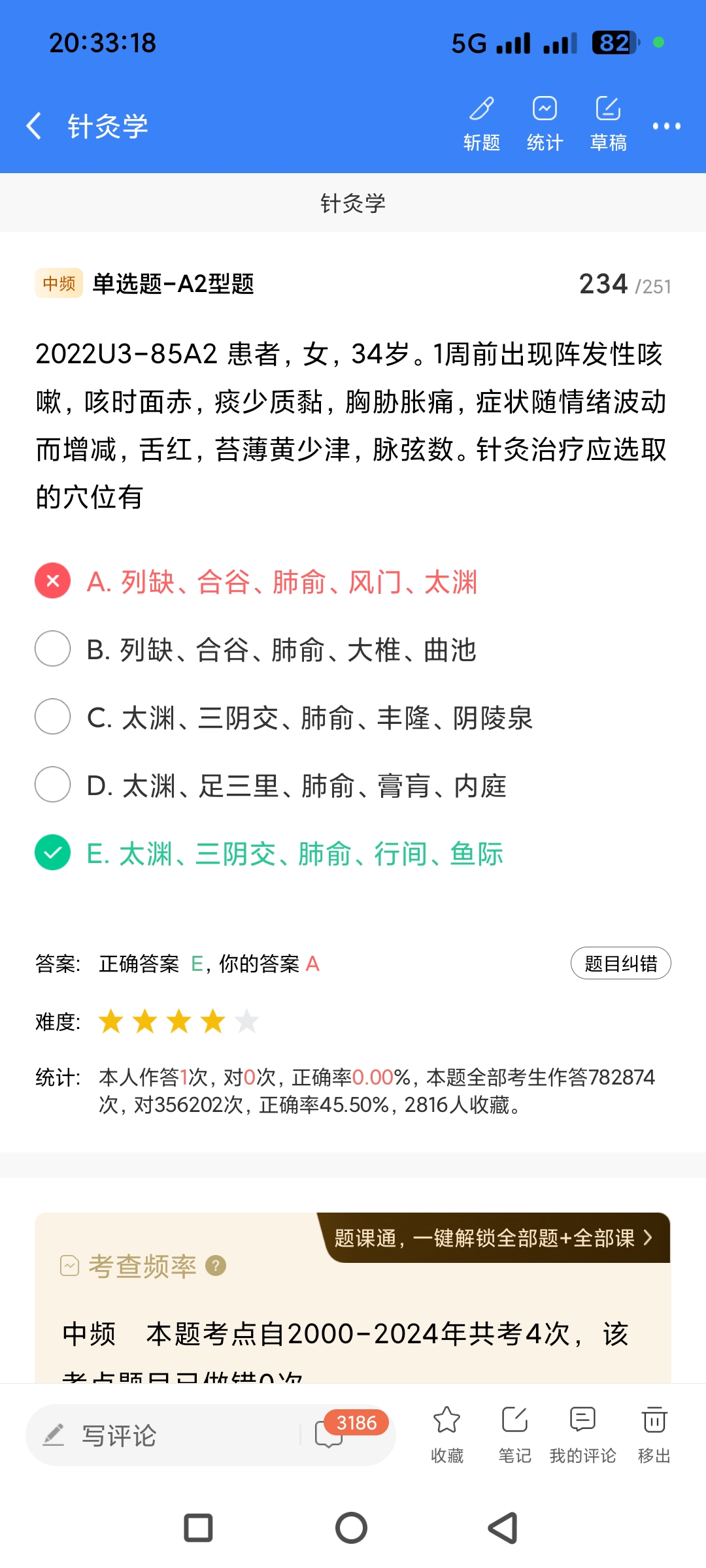706x1568 pixels.
Task: Open 统计 statistics
Action: [x=545, y=123]
